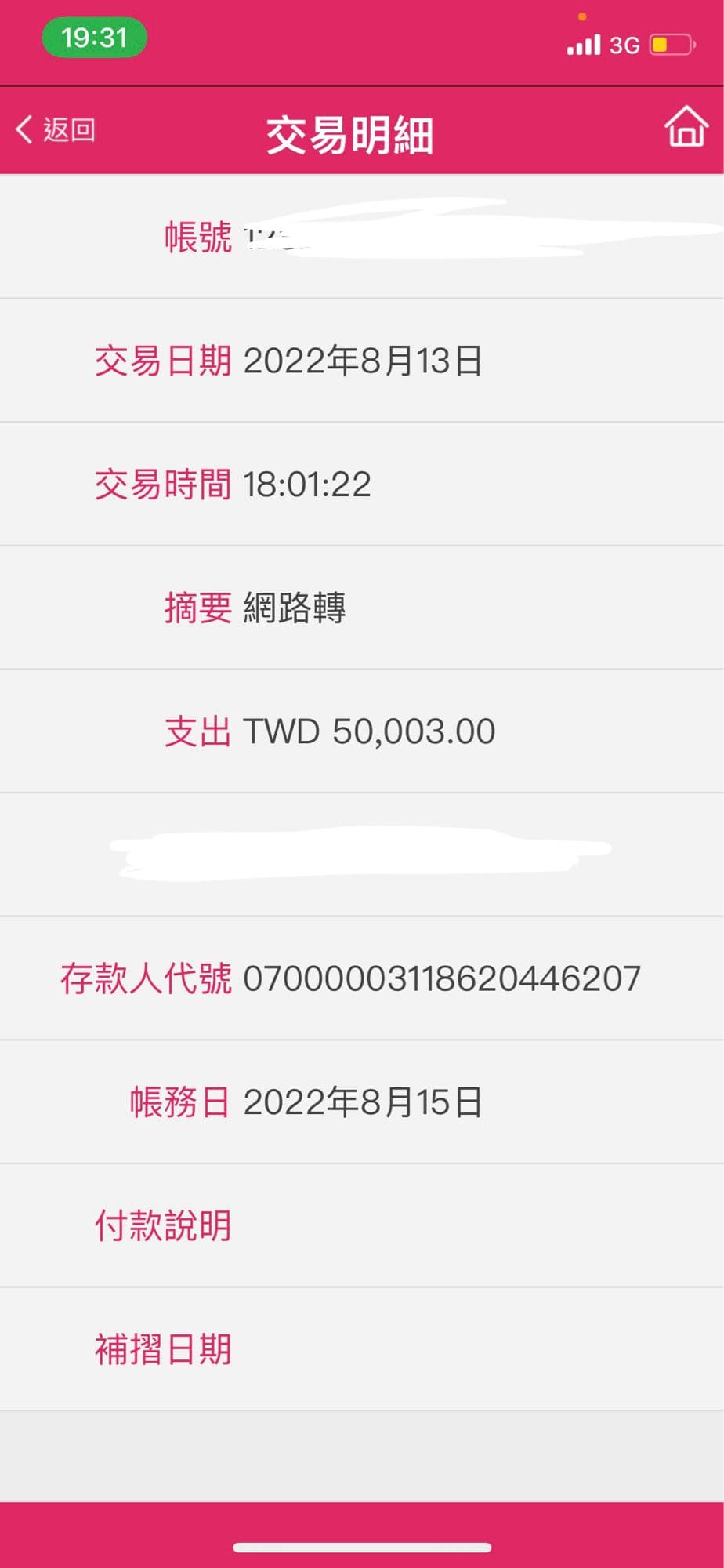Tap the green time display in status bar
The image size is (724, 1568).
93,38
